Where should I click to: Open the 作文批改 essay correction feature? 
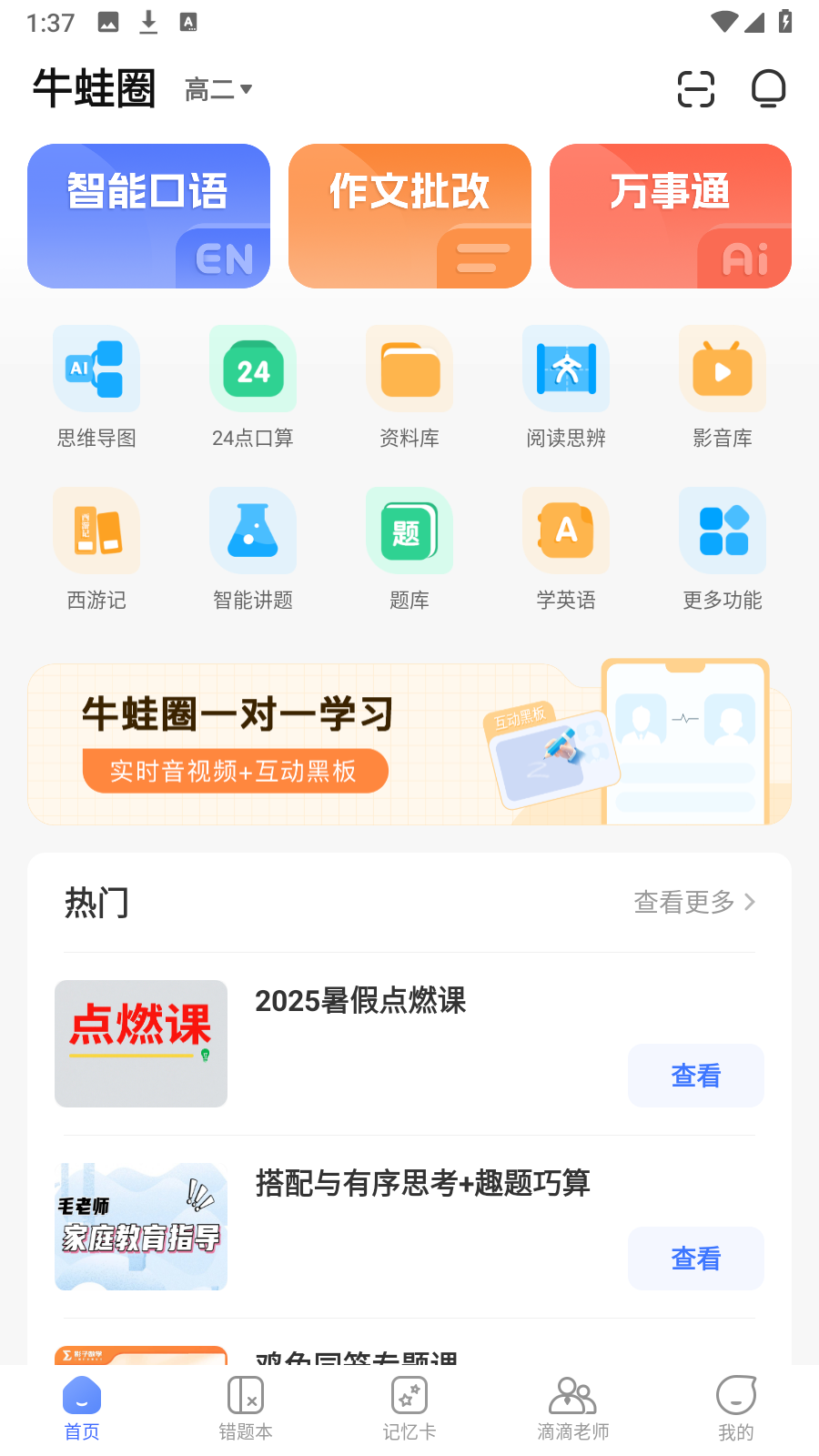coord(409,215)
